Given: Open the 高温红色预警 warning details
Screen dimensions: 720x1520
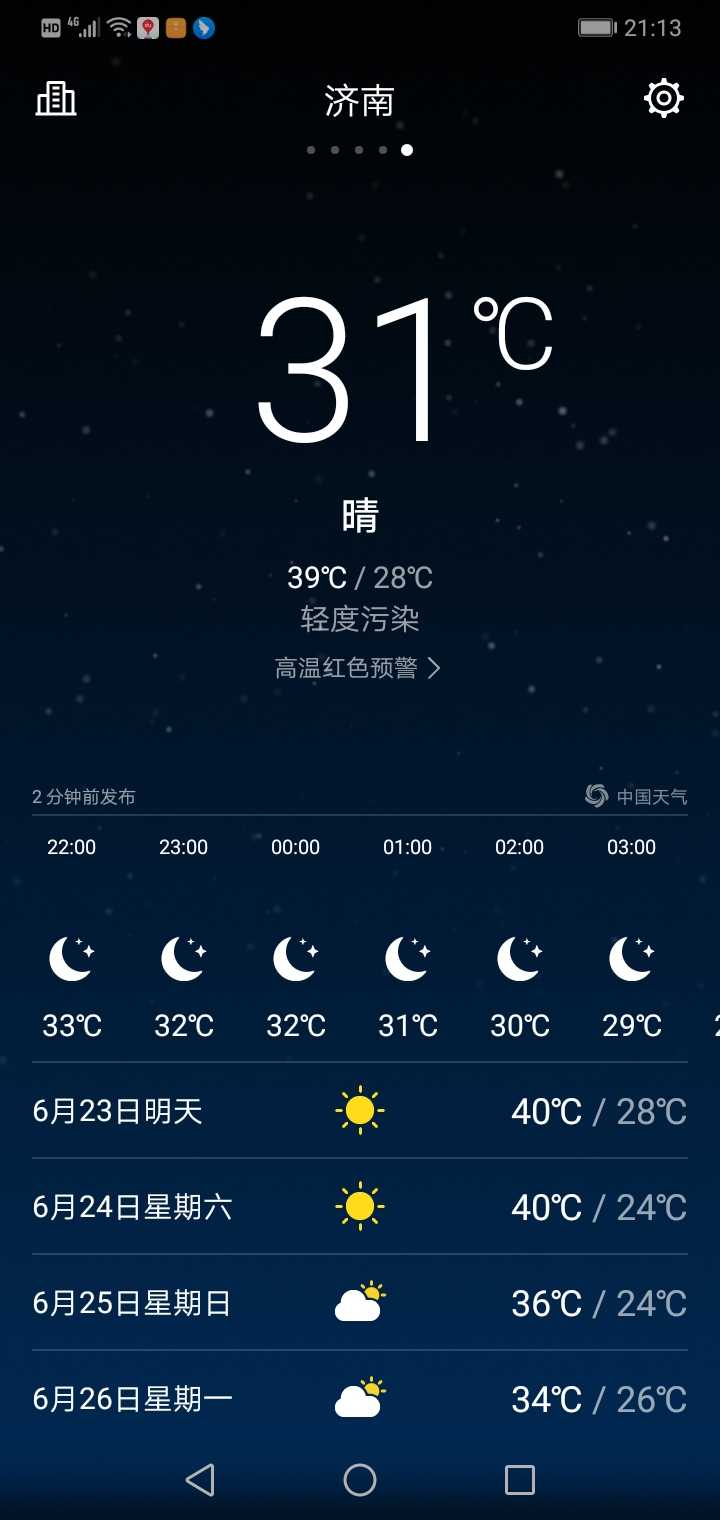Looking at the screenshot, I should (x=358, y=668).
